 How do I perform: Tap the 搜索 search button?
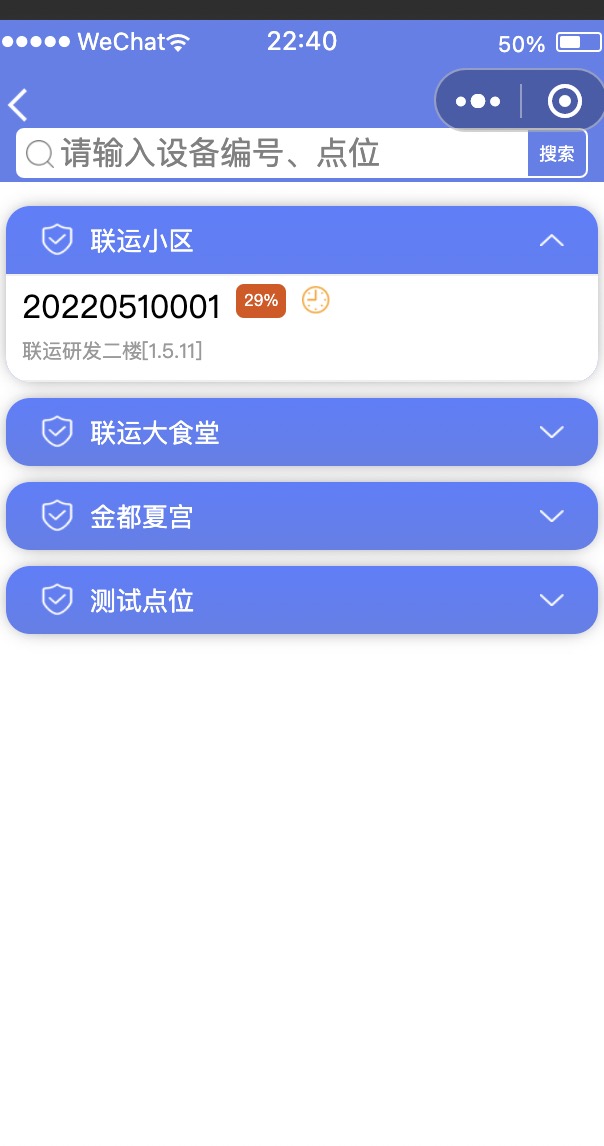click(x=557, y=153)
